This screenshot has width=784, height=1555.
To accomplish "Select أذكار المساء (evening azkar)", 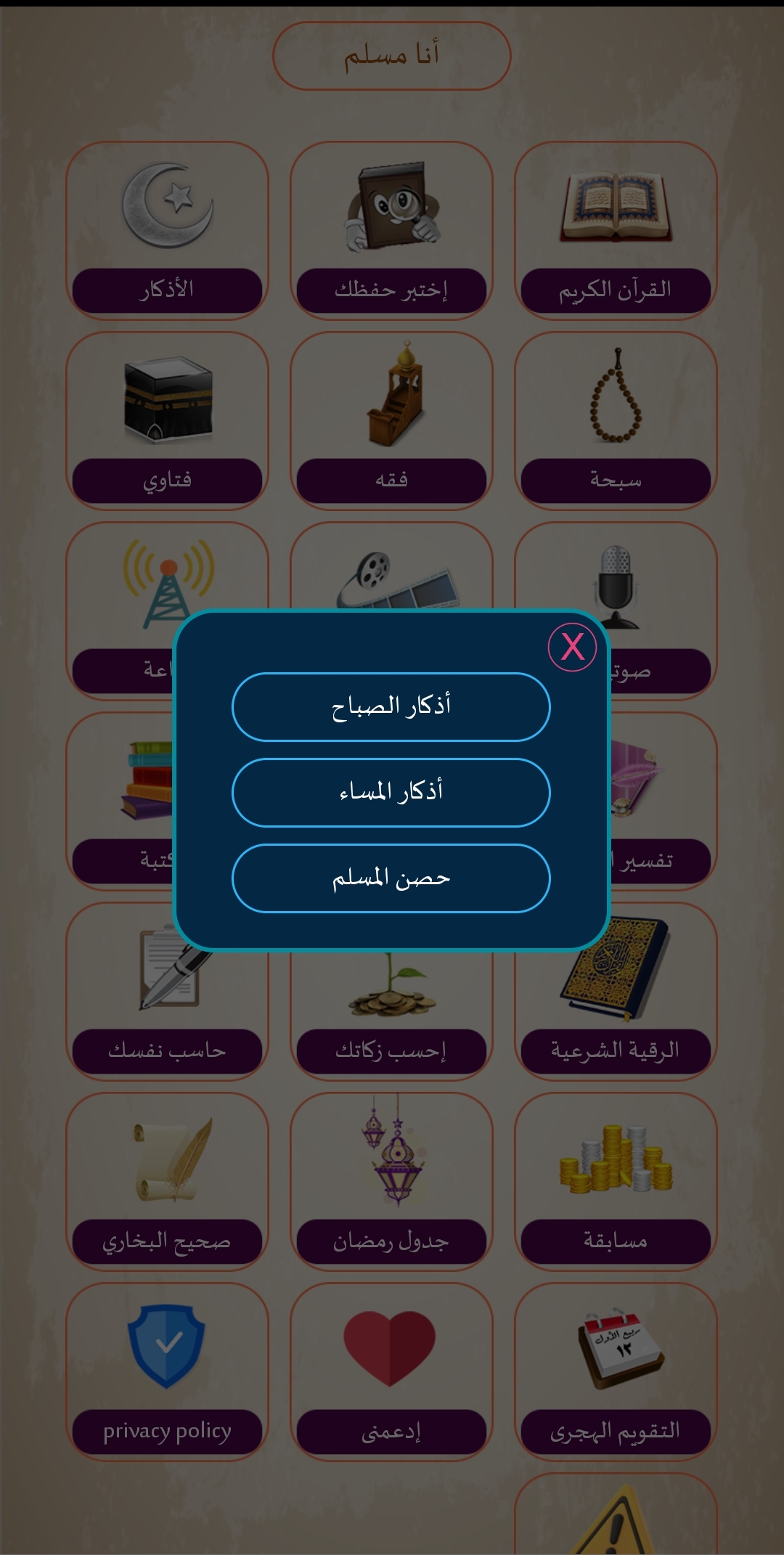I will pyautogui.click(x=391, y=793).
